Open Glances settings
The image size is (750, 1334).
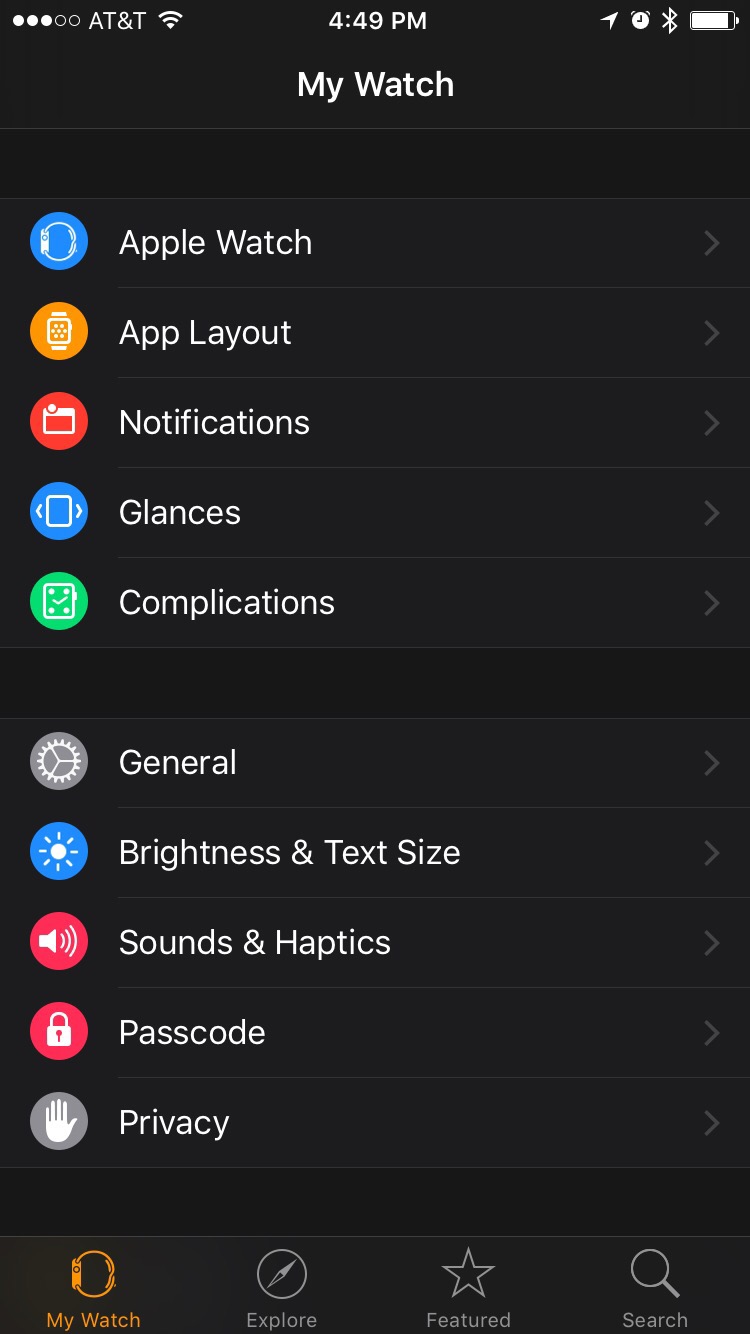pos(375,513)
